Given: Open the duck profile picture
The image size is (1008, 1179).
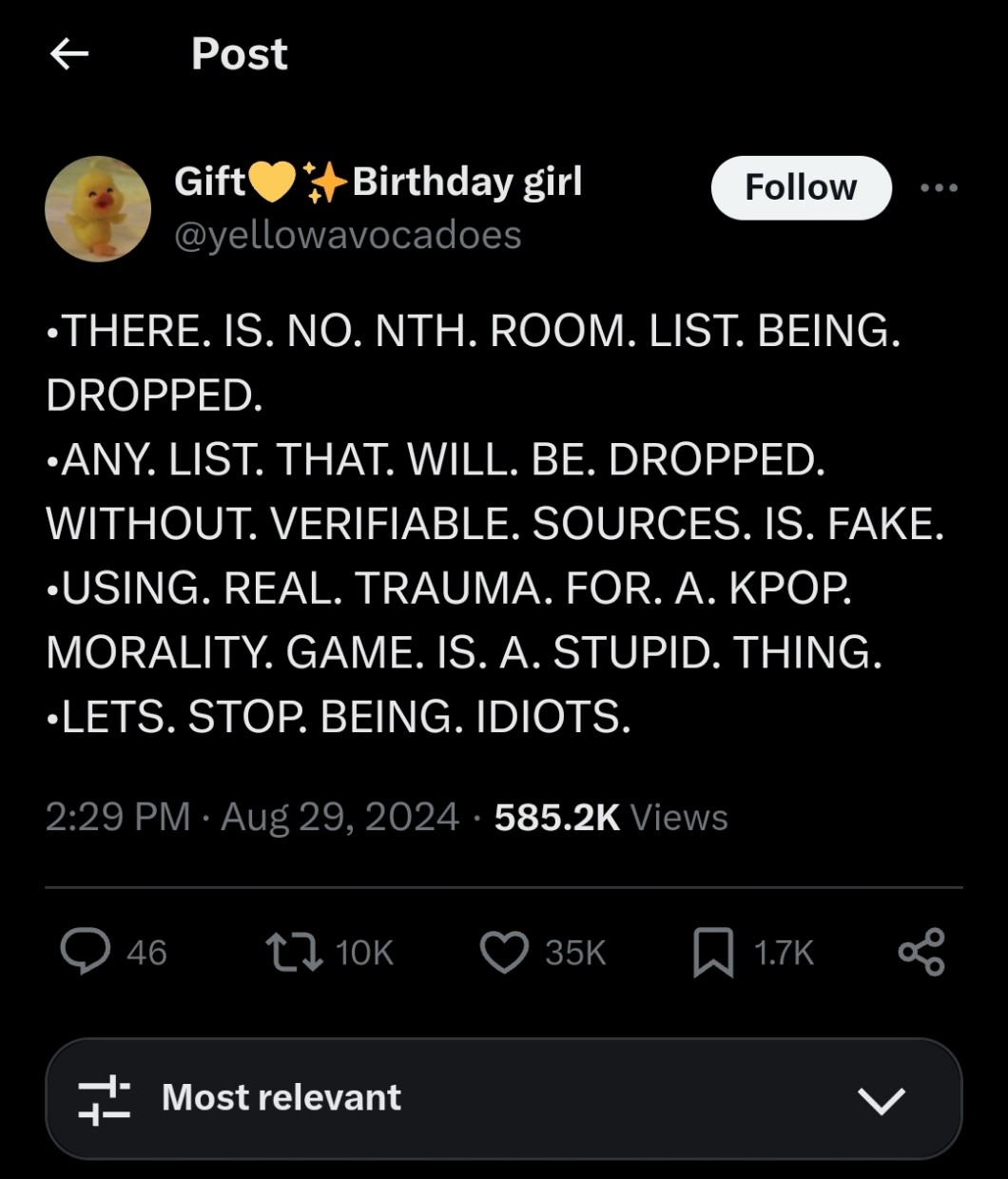Looking at the screenshot, I should click(x=98, y=208).
